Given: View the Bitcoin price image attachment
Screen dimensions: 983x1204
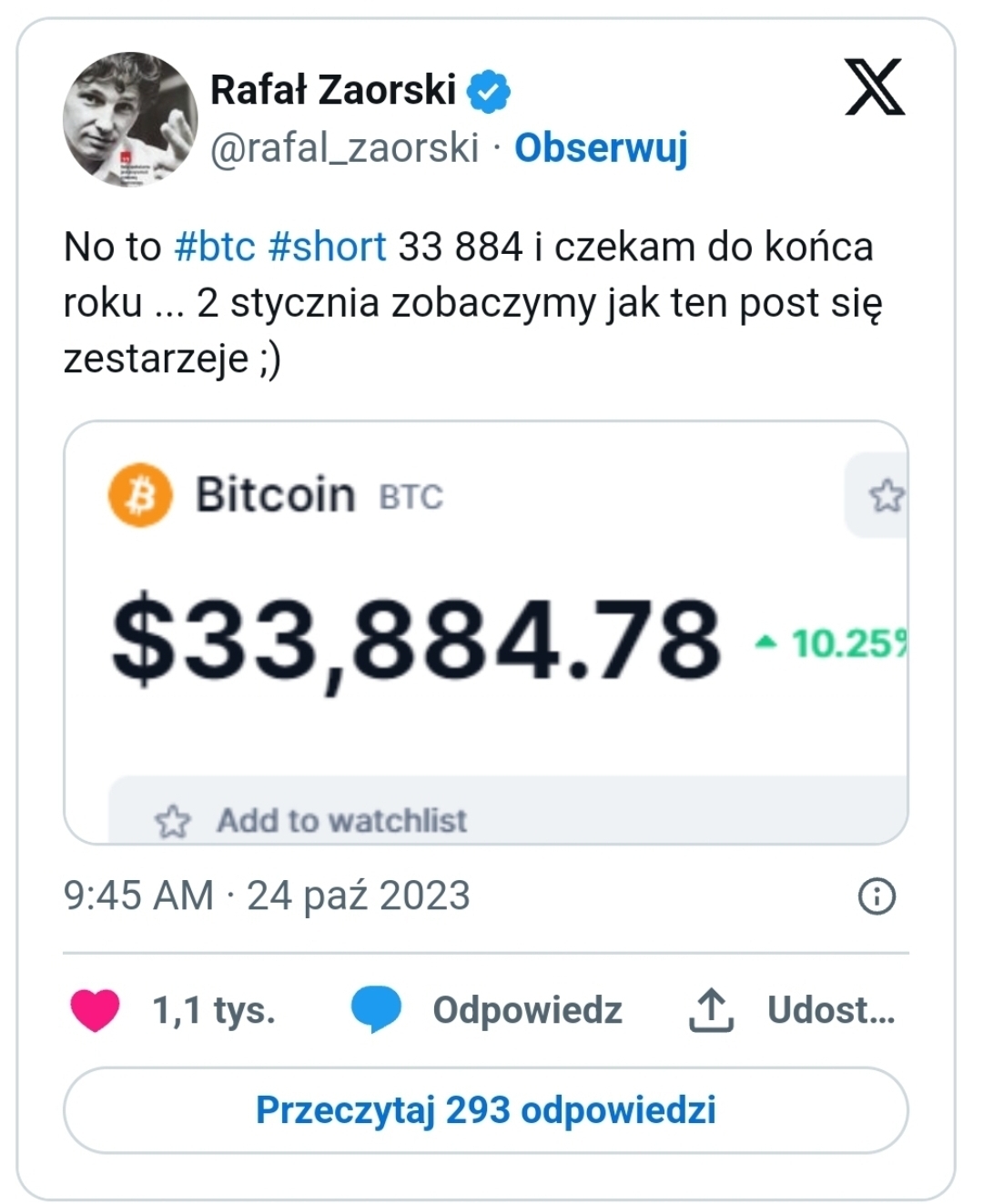Looking at the screenshot, I should click(x=486, y=632).
